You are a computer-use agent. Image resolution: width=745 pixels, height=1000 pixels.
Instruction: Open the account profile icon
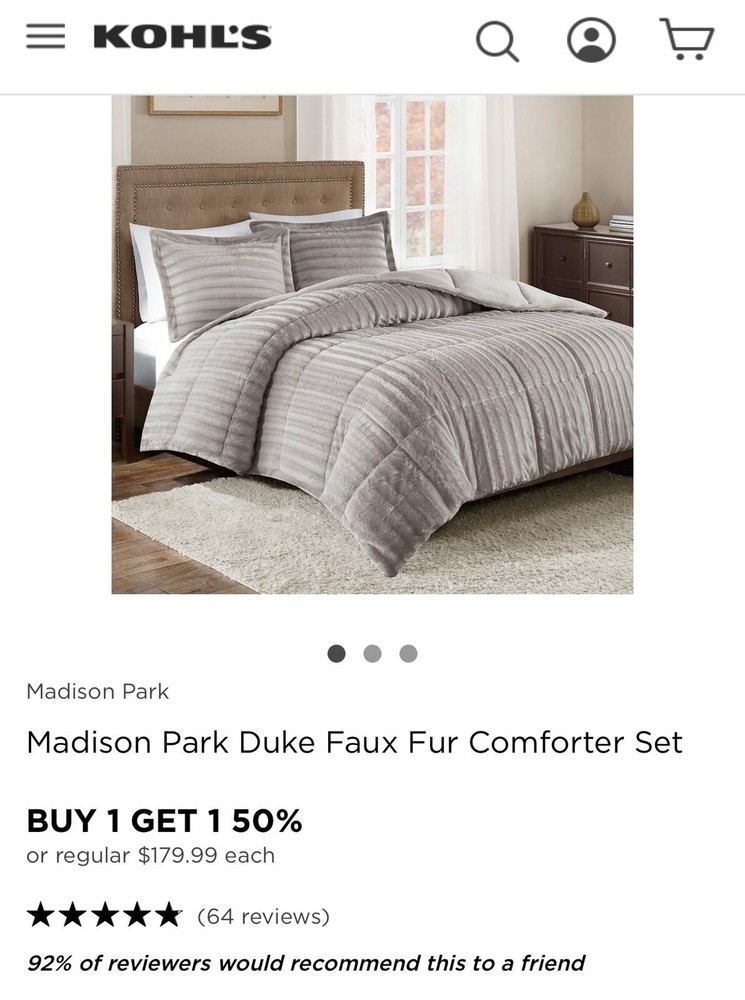point(591,40)
